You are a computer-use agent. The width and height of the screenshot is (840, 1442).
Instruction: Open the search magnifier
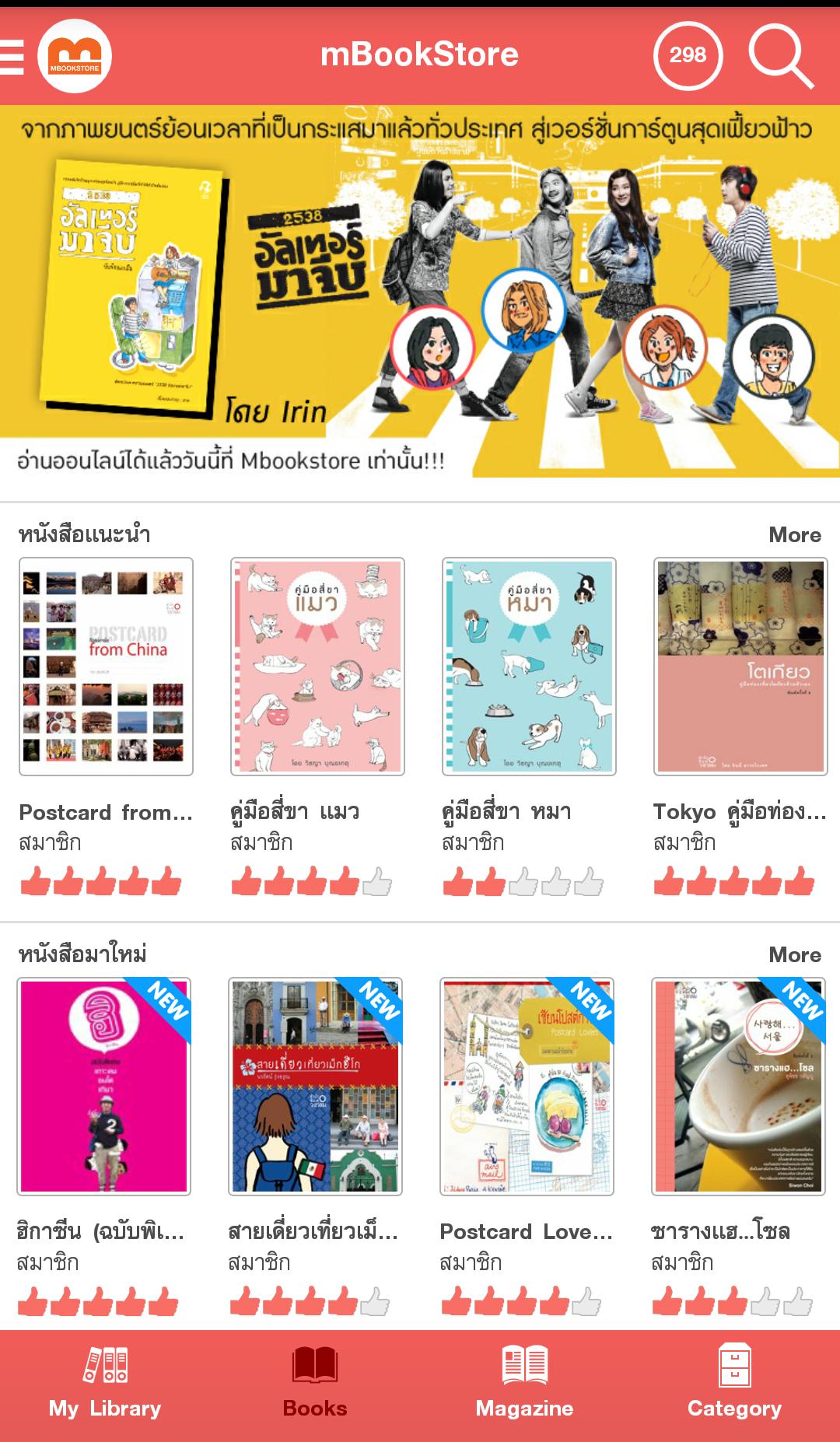(x=780, y=56)
